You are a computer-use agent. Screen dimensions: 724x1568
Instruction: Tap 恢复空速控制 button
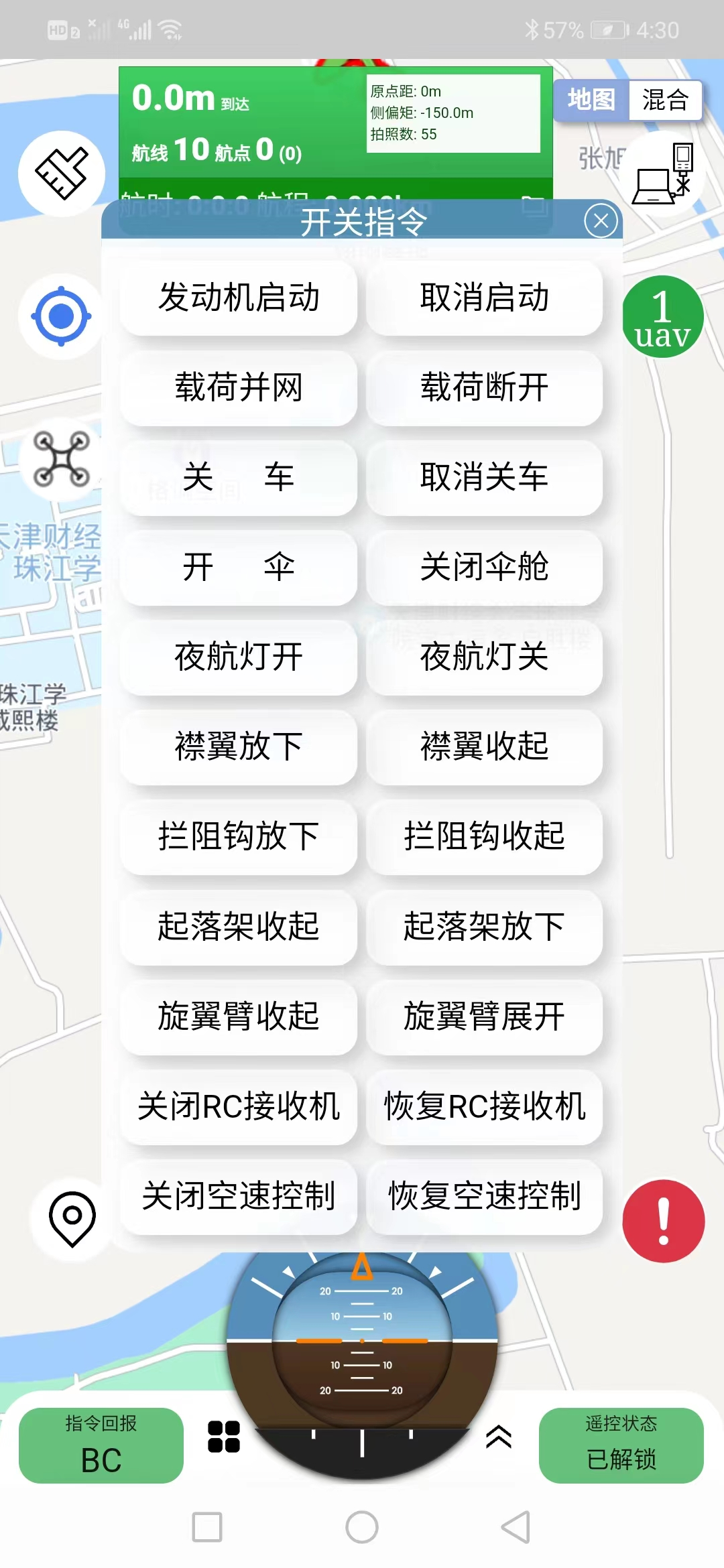coord(484,1196)
